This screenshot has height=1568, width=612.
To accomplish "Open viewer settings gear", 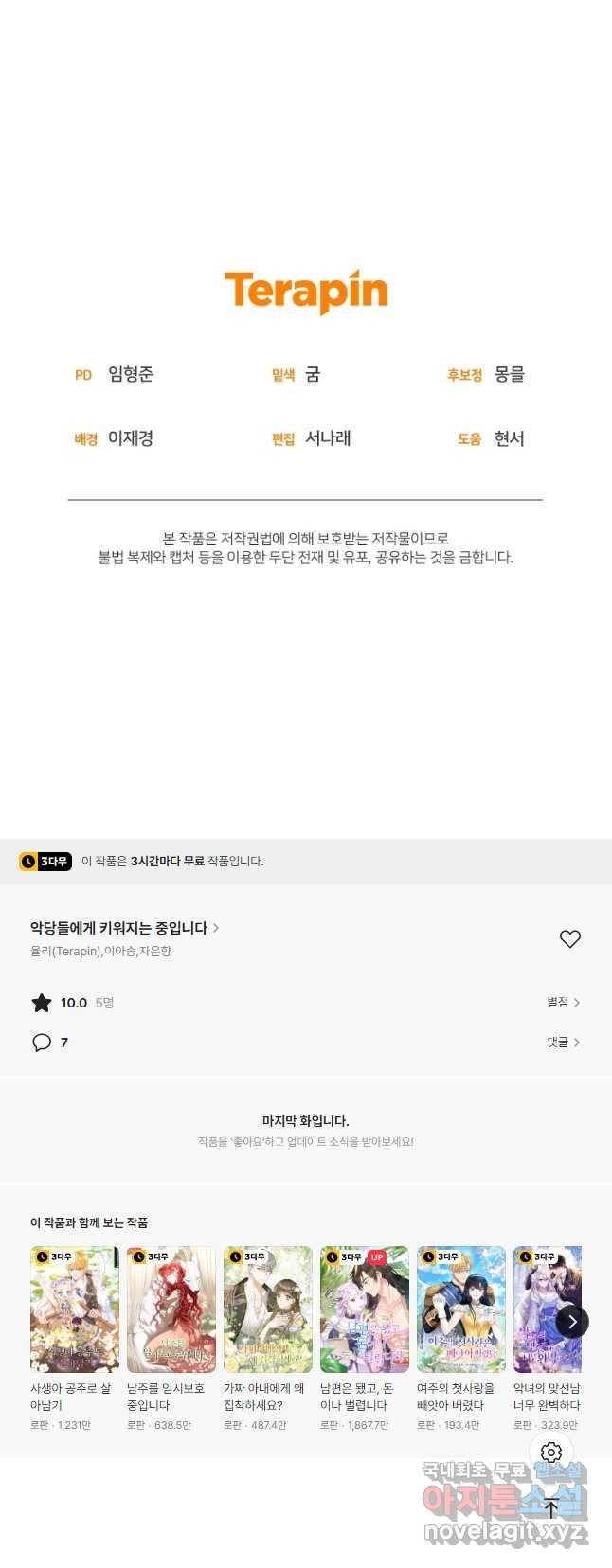I will coord(551,1452).
